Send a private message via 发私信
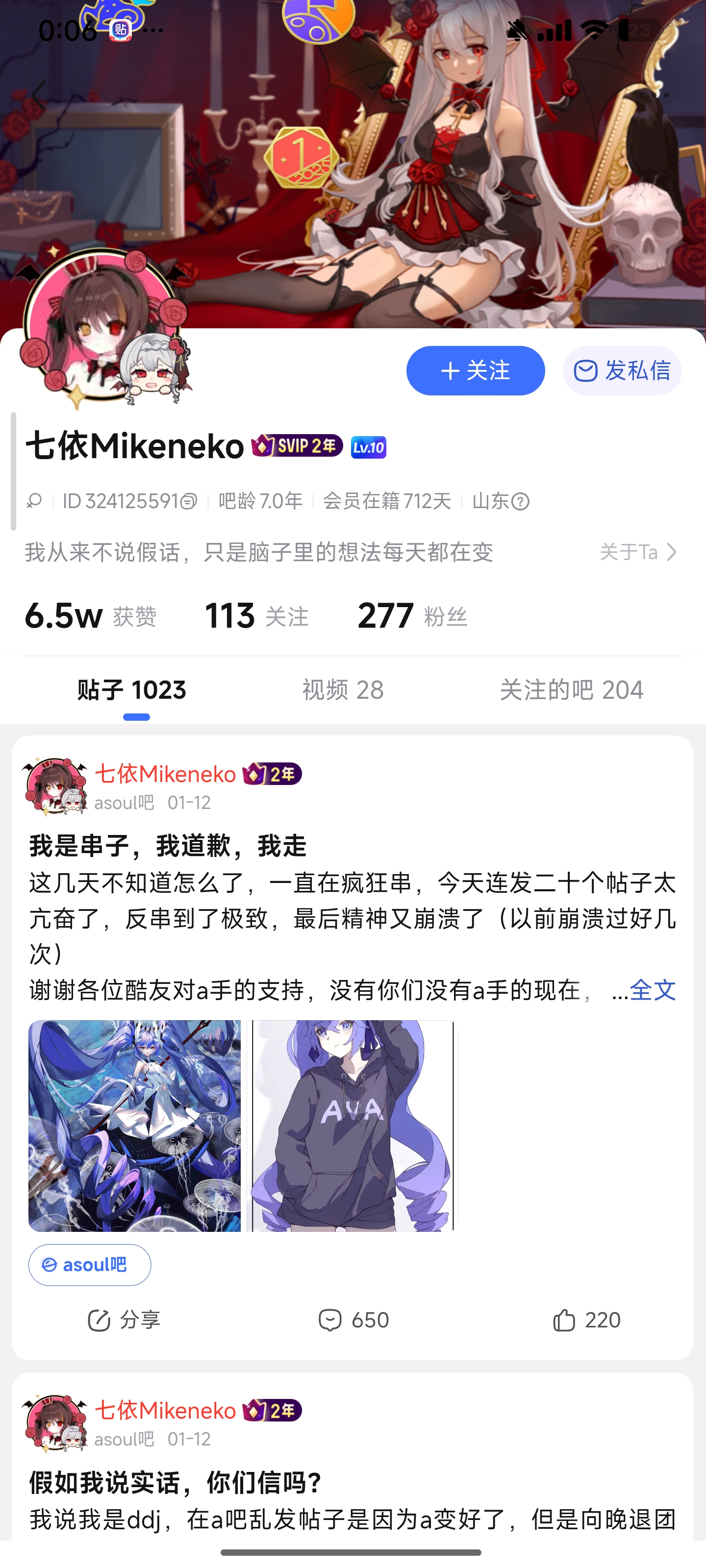The image size is (706, 1568). [622, 371]
